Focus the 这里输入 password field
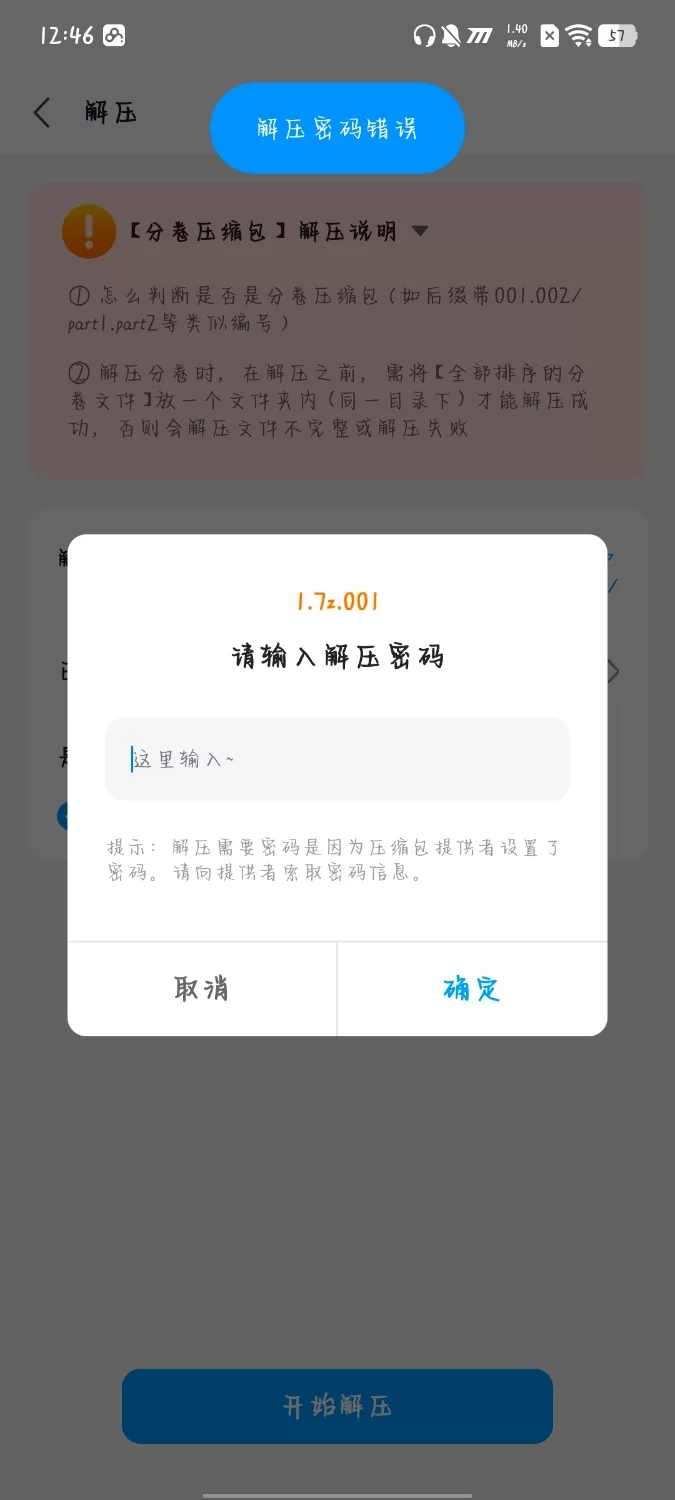Image resolution: width=675 pixels, height=1500 pixels. [x=337, y=759]
